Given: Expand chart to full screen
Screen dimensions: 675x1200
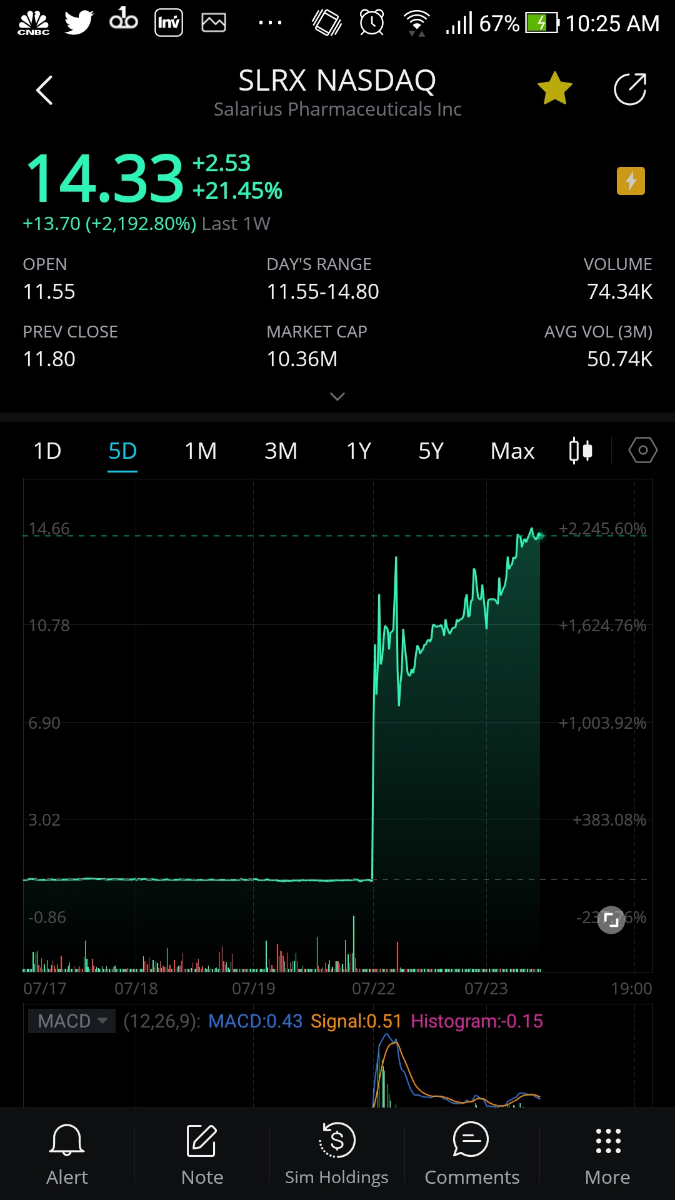Looking at the screenshot, I should (611, 920).
